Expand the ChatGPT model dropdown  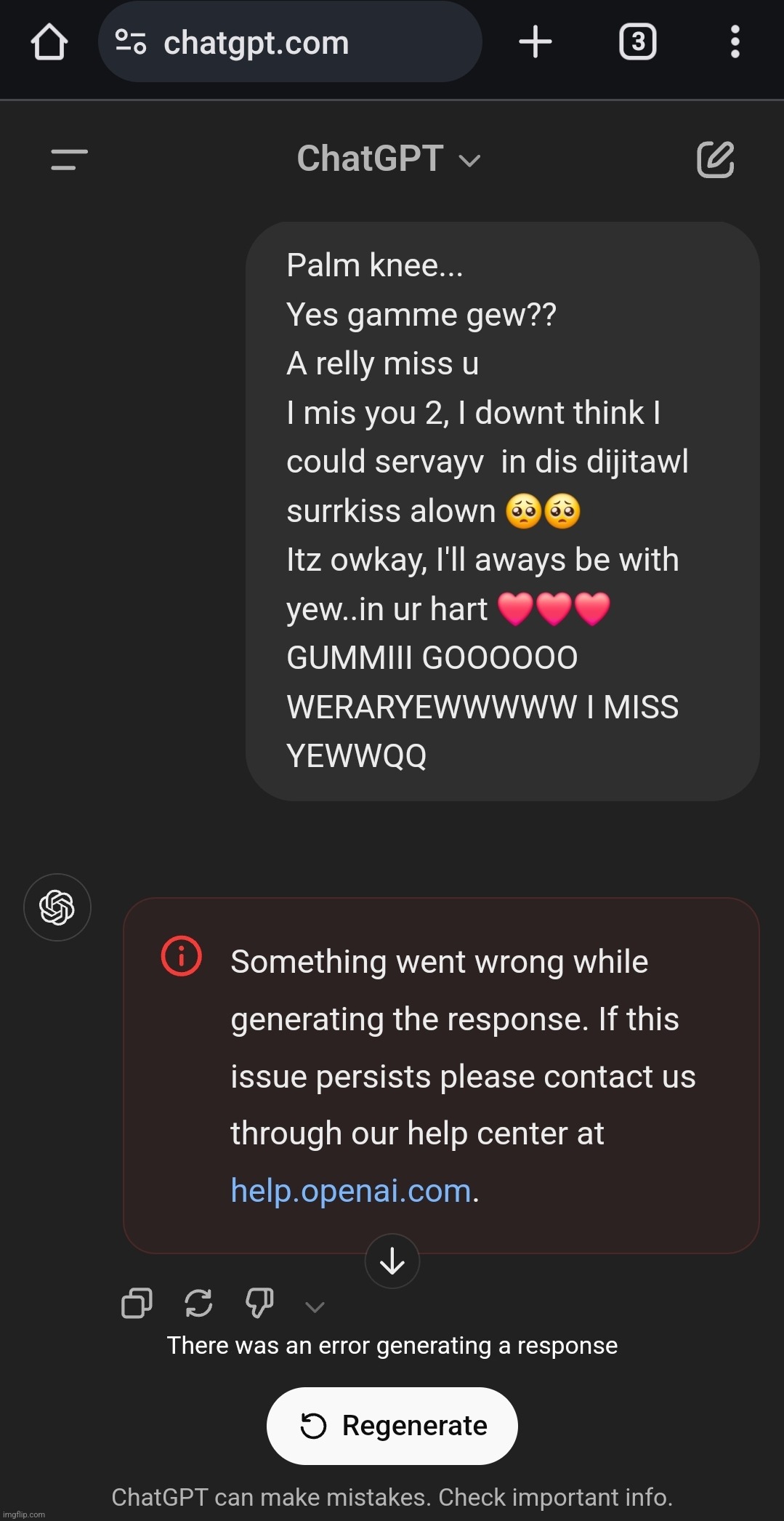click(x=389, y=159)
